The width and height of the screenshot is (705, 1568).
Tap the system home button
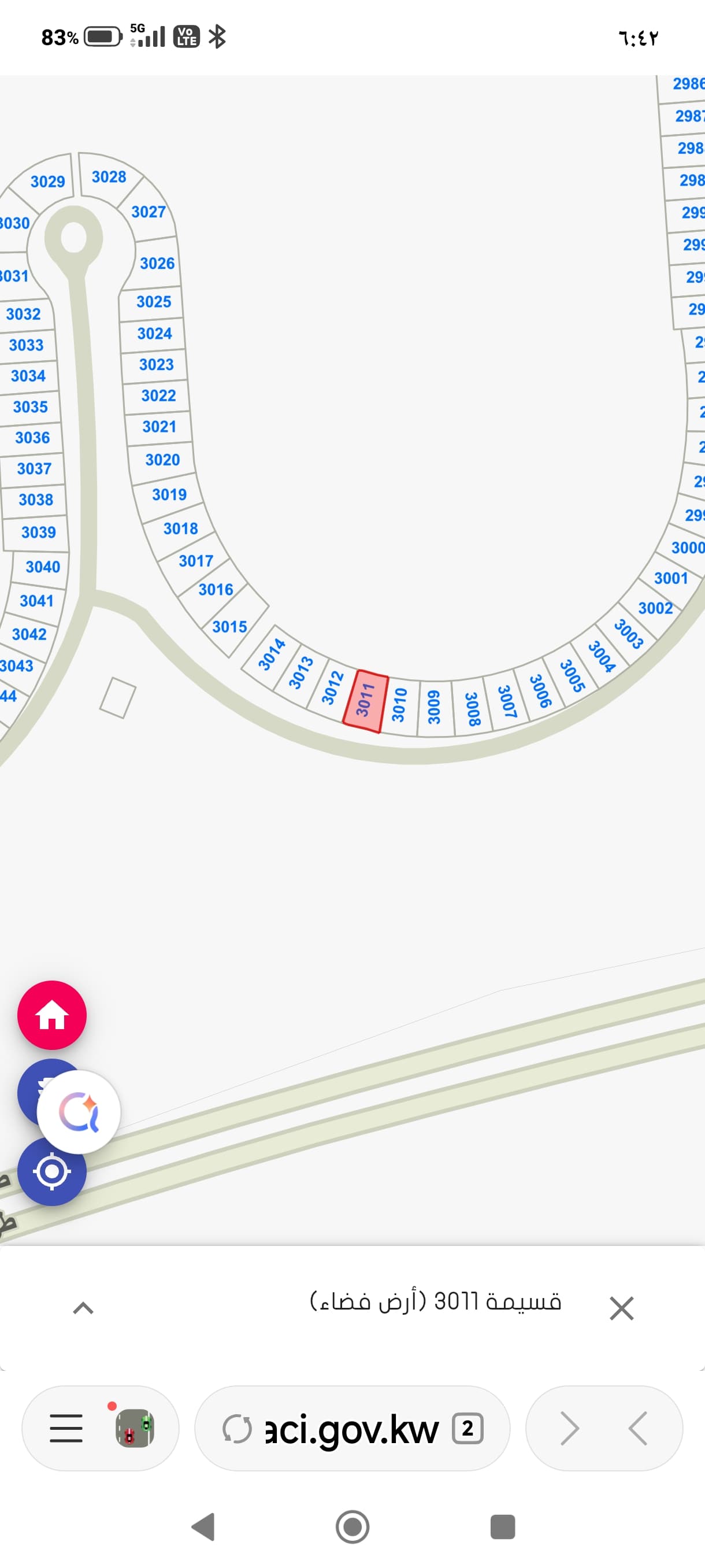tap(352, 1526)
